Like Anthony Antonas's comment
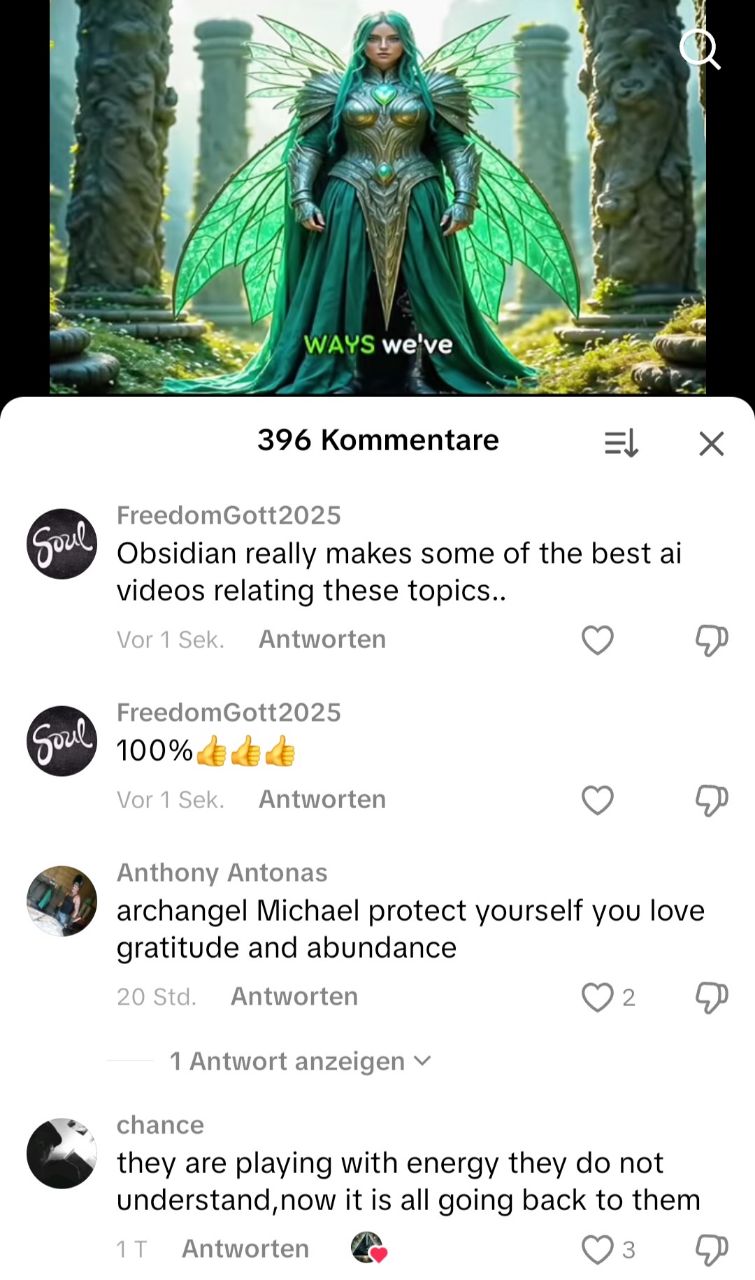This screenshot has height=1280, width=755. point(597,997)
